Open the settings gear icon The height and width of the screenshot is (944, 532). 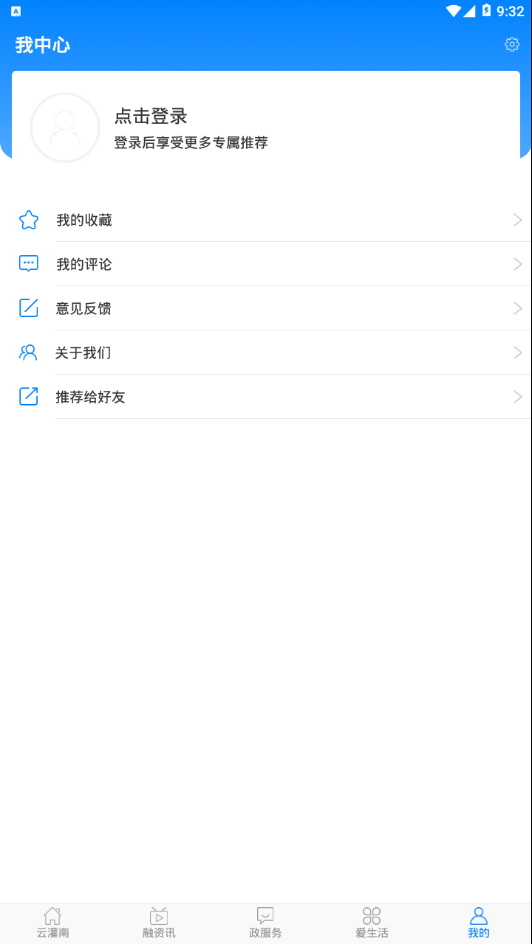512,45
